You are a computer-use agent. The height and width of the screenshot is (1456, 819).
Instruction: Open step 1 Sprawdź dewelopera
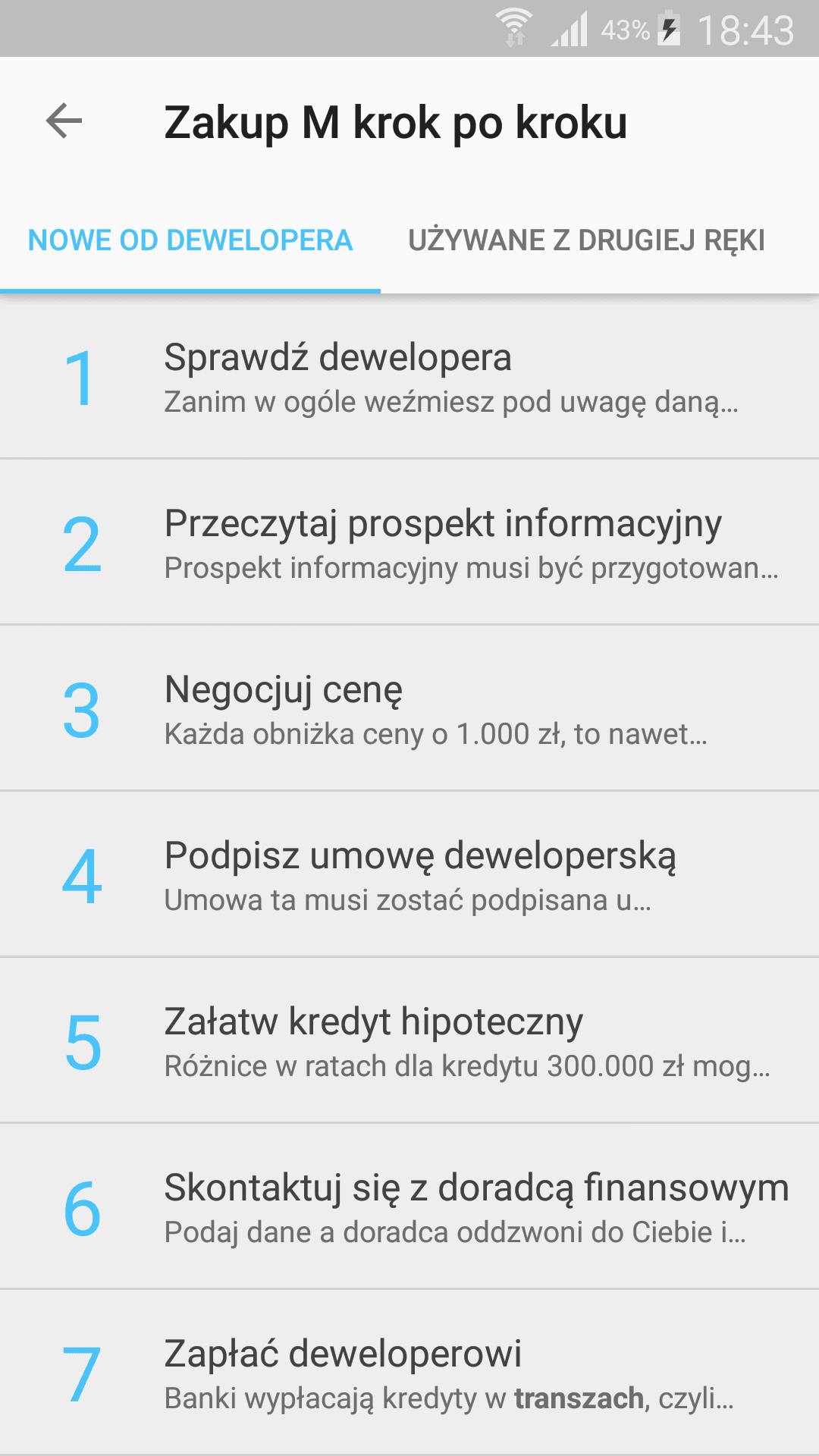tap(409, 376)
